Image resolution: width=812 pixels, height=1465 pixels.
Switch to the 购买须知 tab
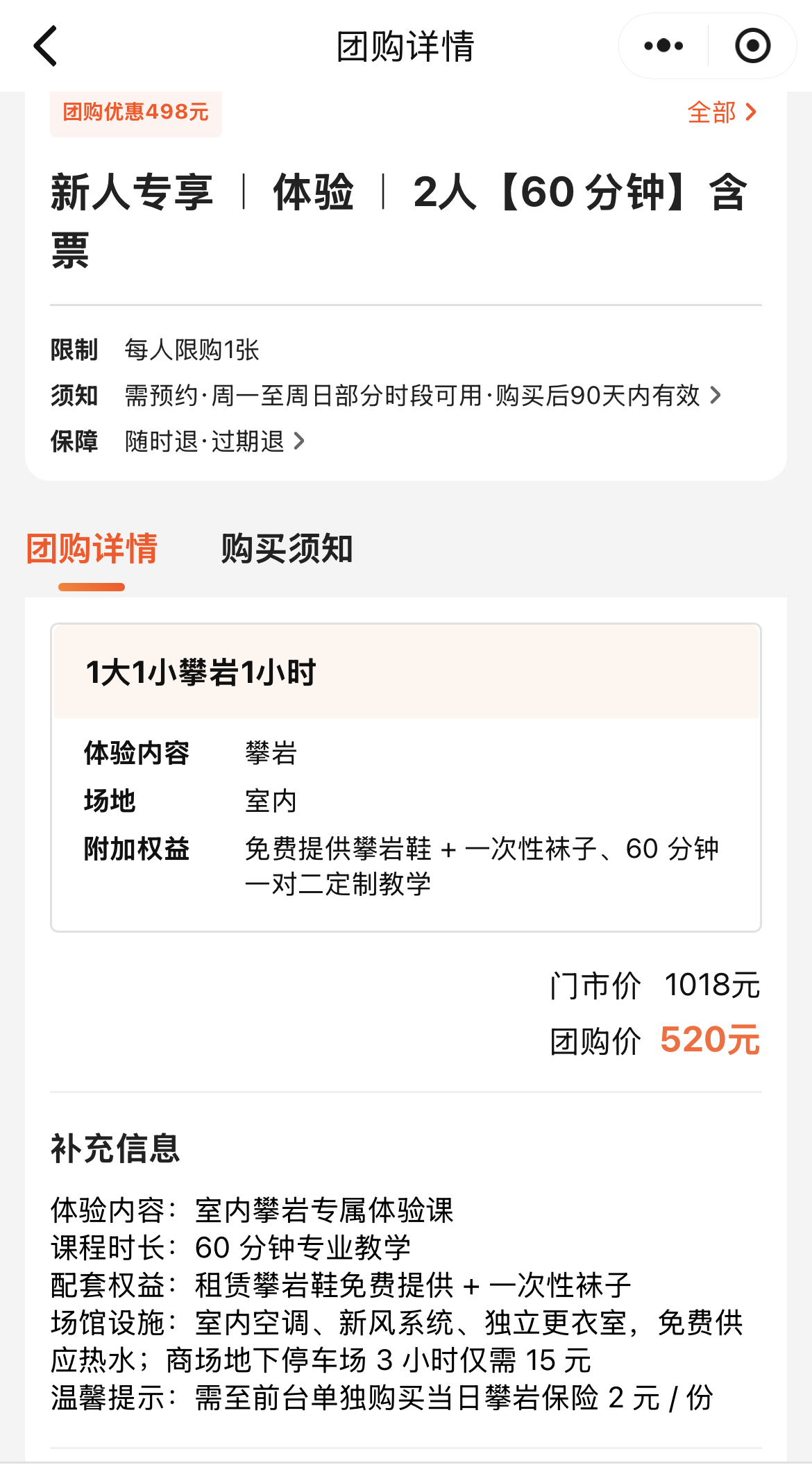click(287, 550)
